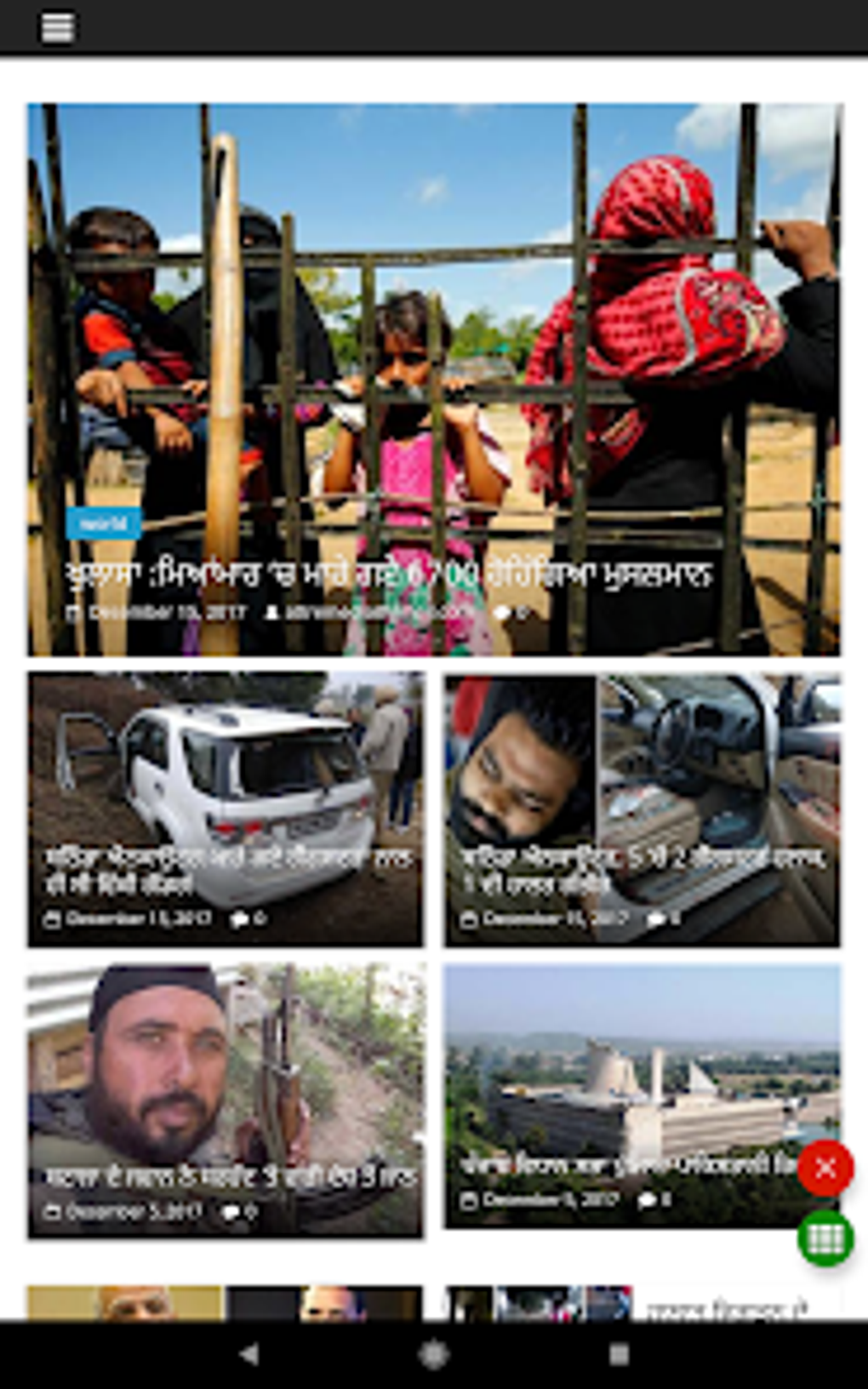
Task: Open the article showing the car interior
Action: point(642,809)
